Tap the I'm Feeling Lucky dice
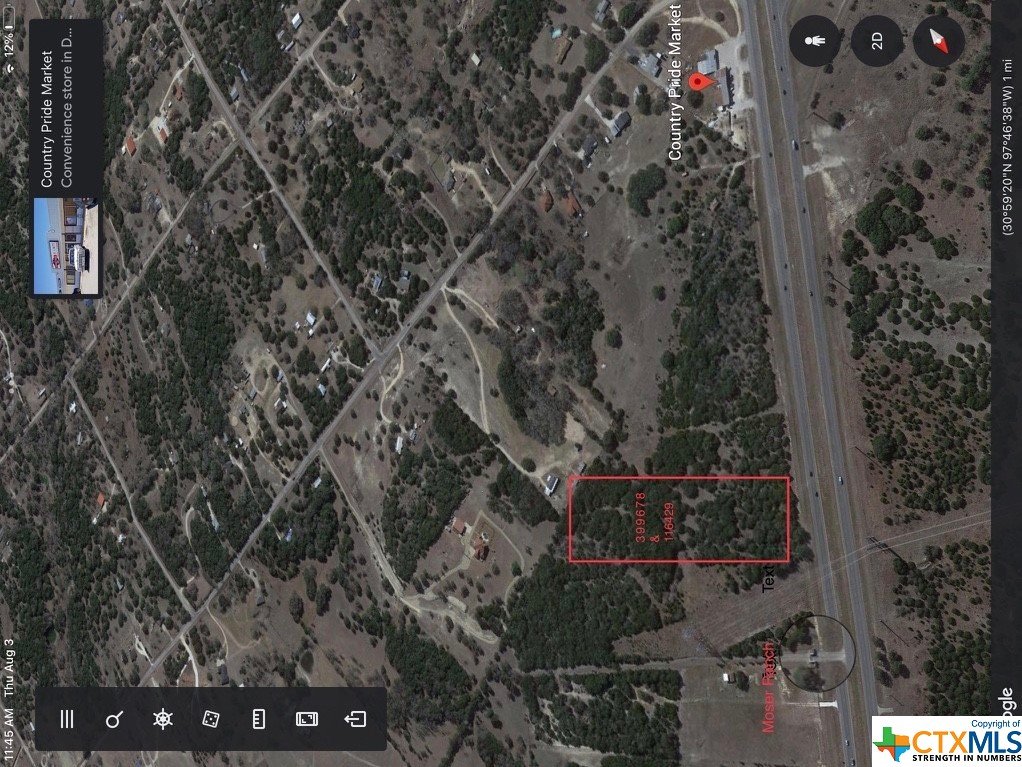The image size is (1022, 767). (x=210, y=718)
